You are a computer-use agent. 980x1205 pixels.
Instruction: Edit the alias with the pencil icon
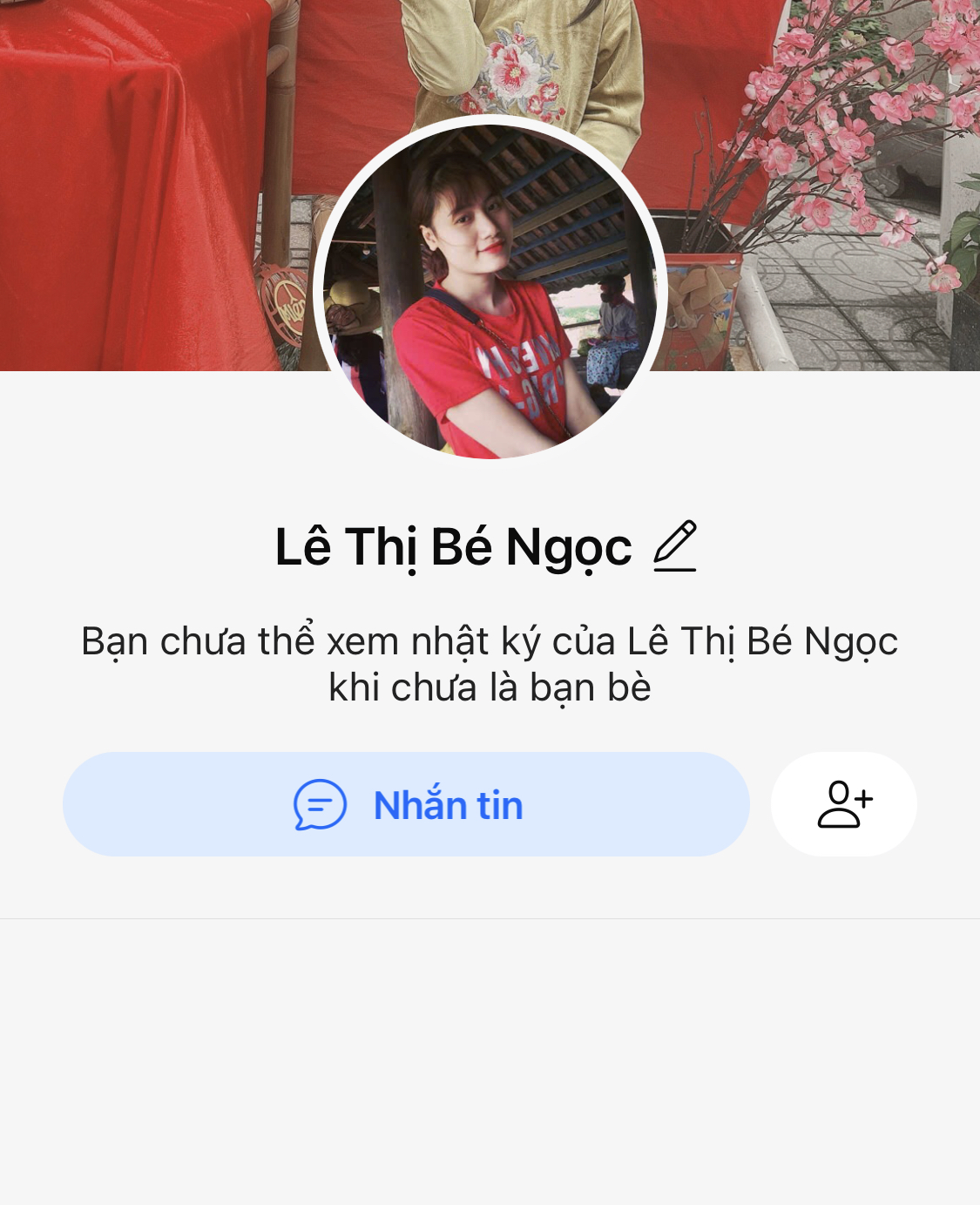point(675,546)
